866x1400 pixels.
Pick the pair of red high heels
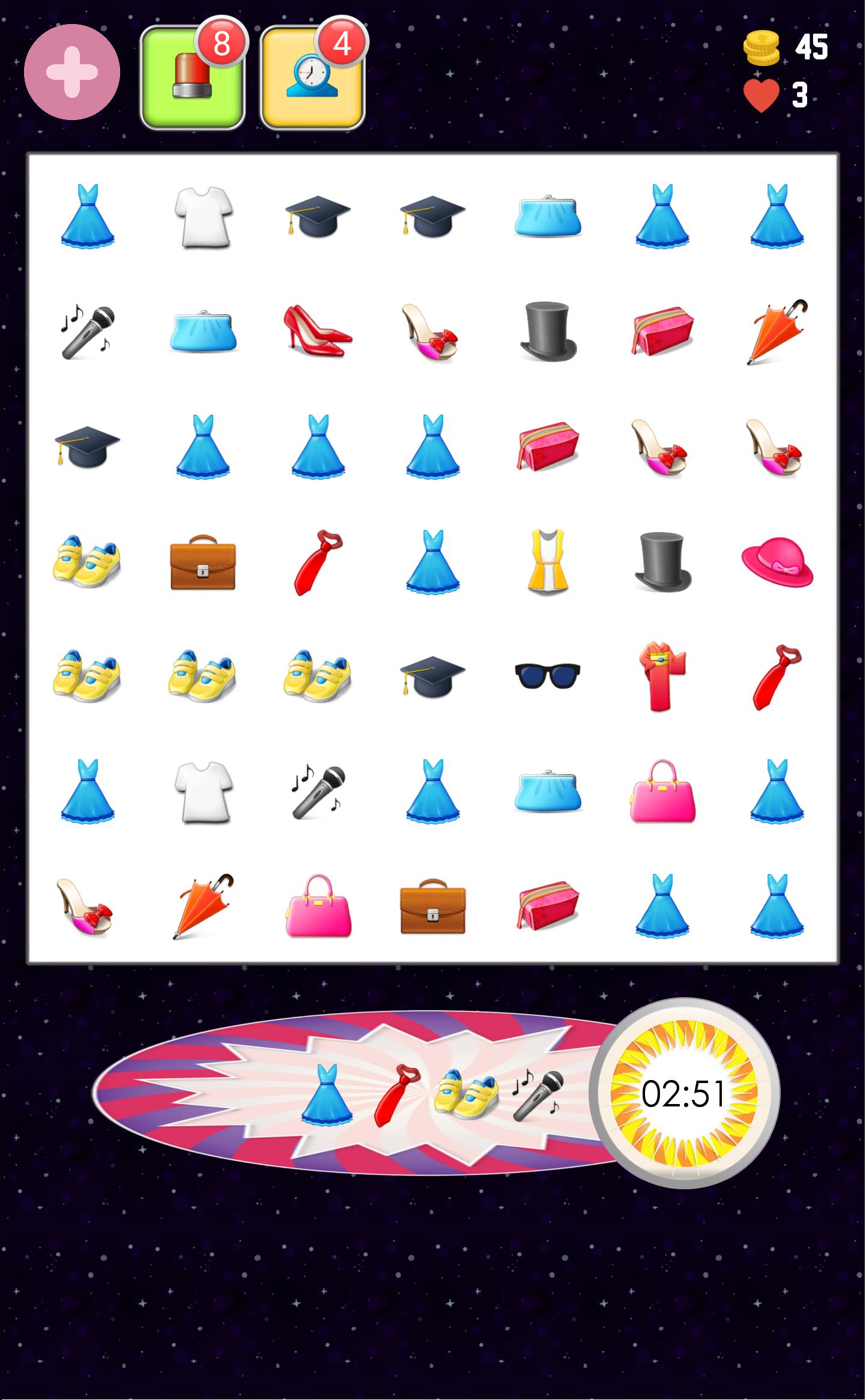[318, 331]
